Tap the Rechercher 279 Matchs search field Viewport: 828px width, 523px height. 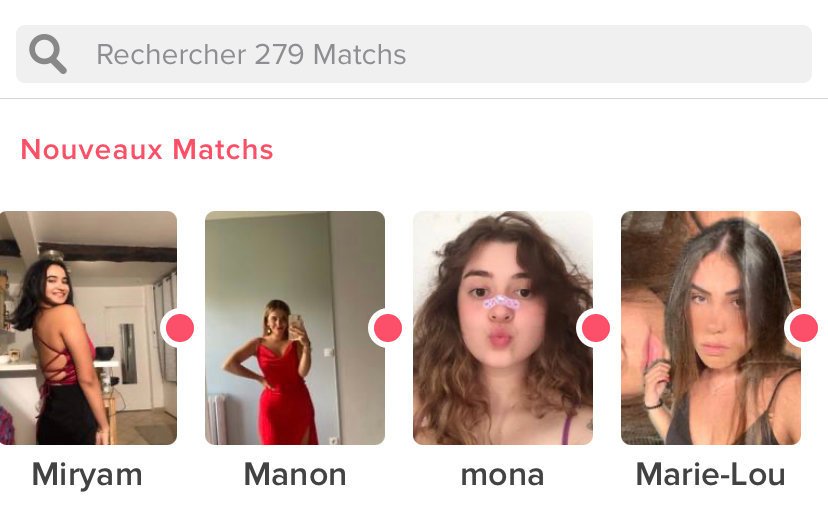(x=413, y=54)
